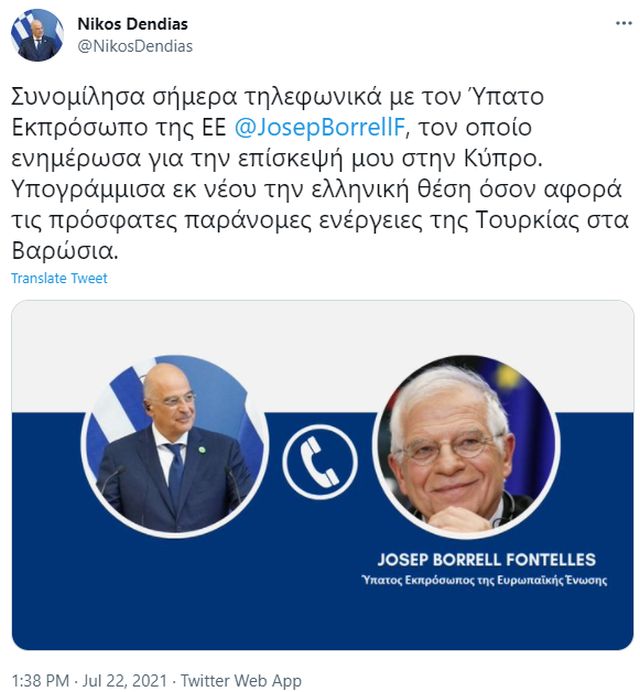Open the Nikos Dendias display name
This screenshot has width=640, height=692.
(131, 25)
